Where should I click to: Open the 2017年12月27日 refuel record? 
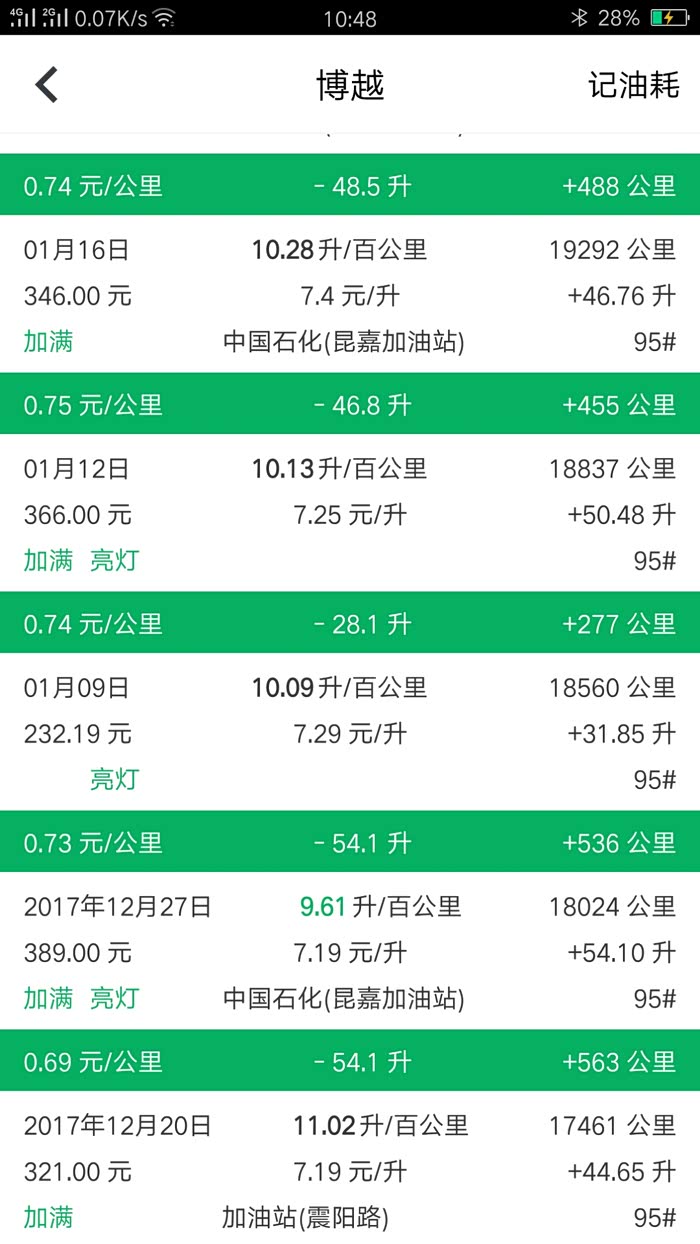tap(350, 952)
